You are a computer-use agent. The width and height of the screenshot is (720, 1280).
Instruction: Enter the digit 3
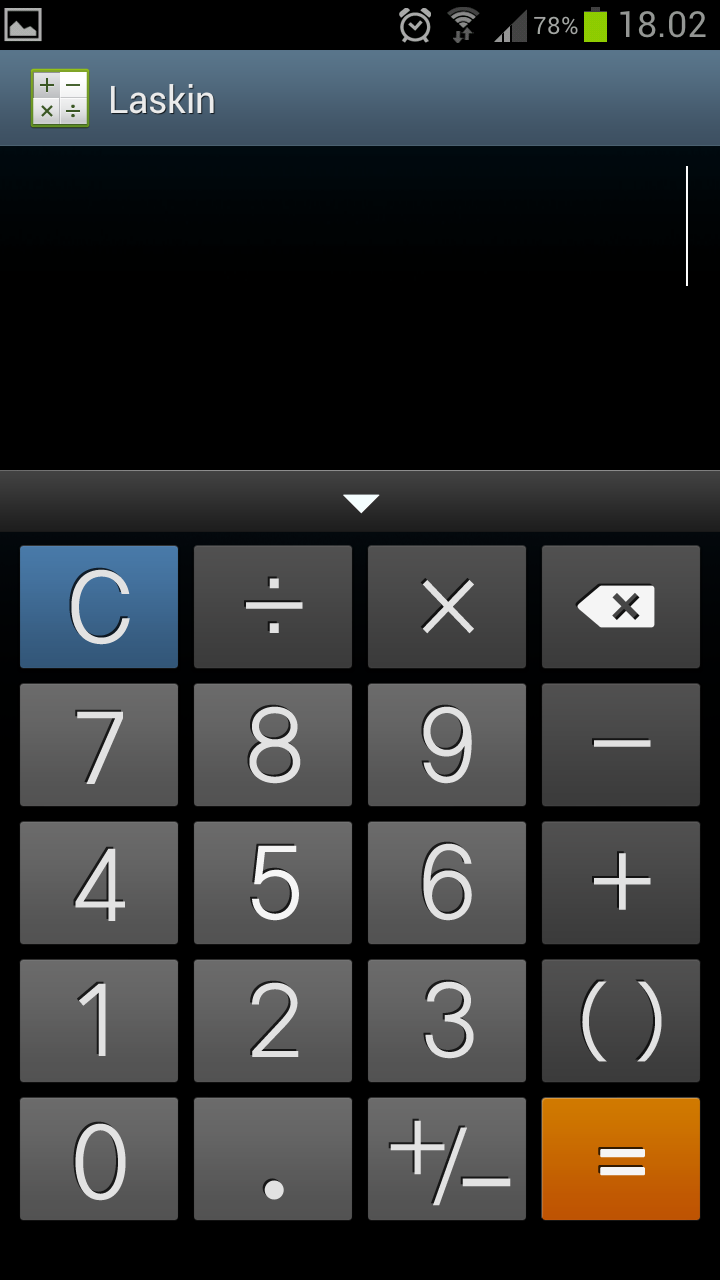tap(447, 1021)
